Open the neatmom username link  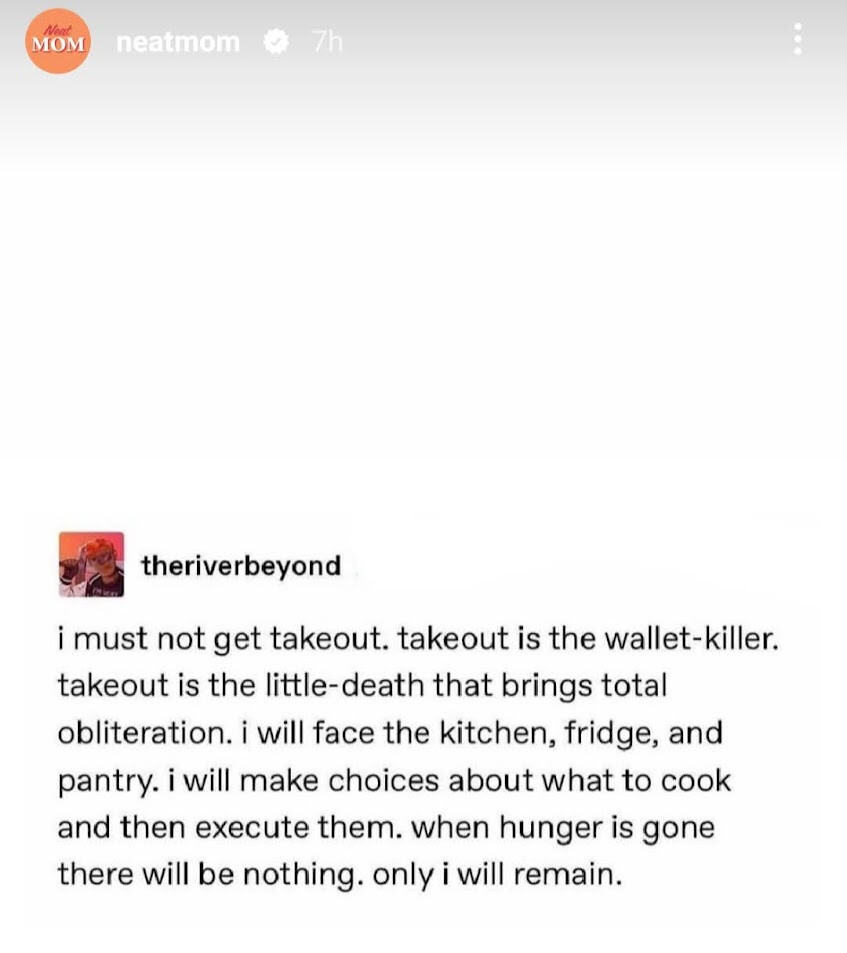click(x=178, y=42)
